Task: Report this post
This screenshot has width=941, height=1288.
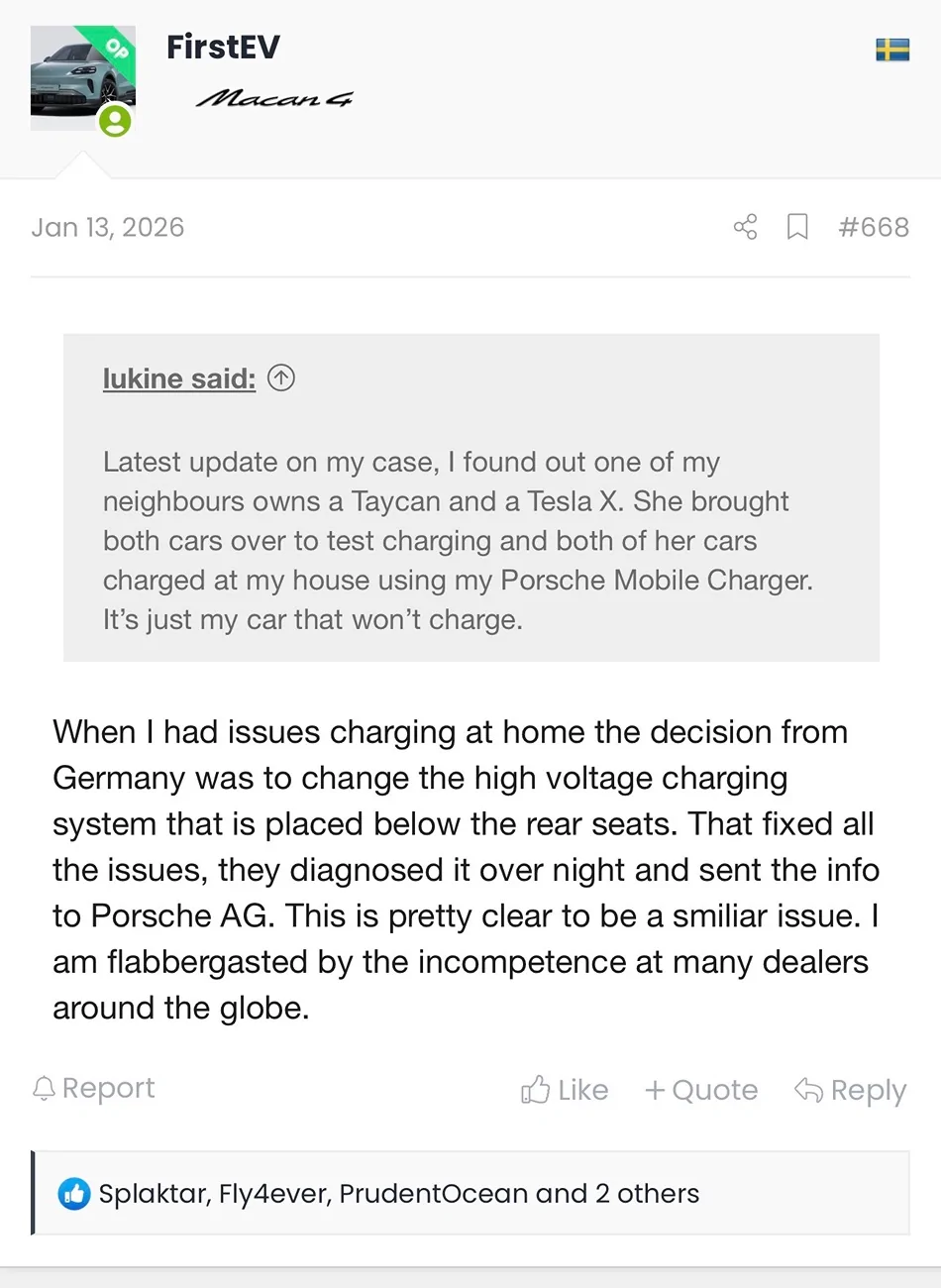Action: (x=94, y=1088)
